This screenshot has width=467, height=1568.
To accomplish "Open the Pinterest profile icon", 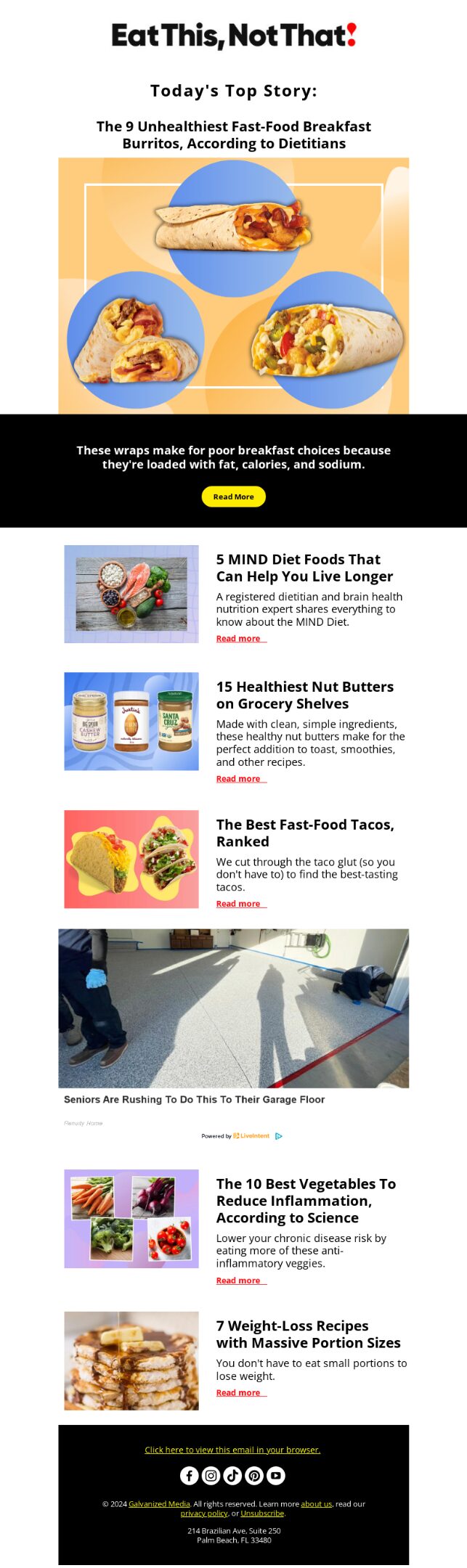I will [x=254, y=1475].
